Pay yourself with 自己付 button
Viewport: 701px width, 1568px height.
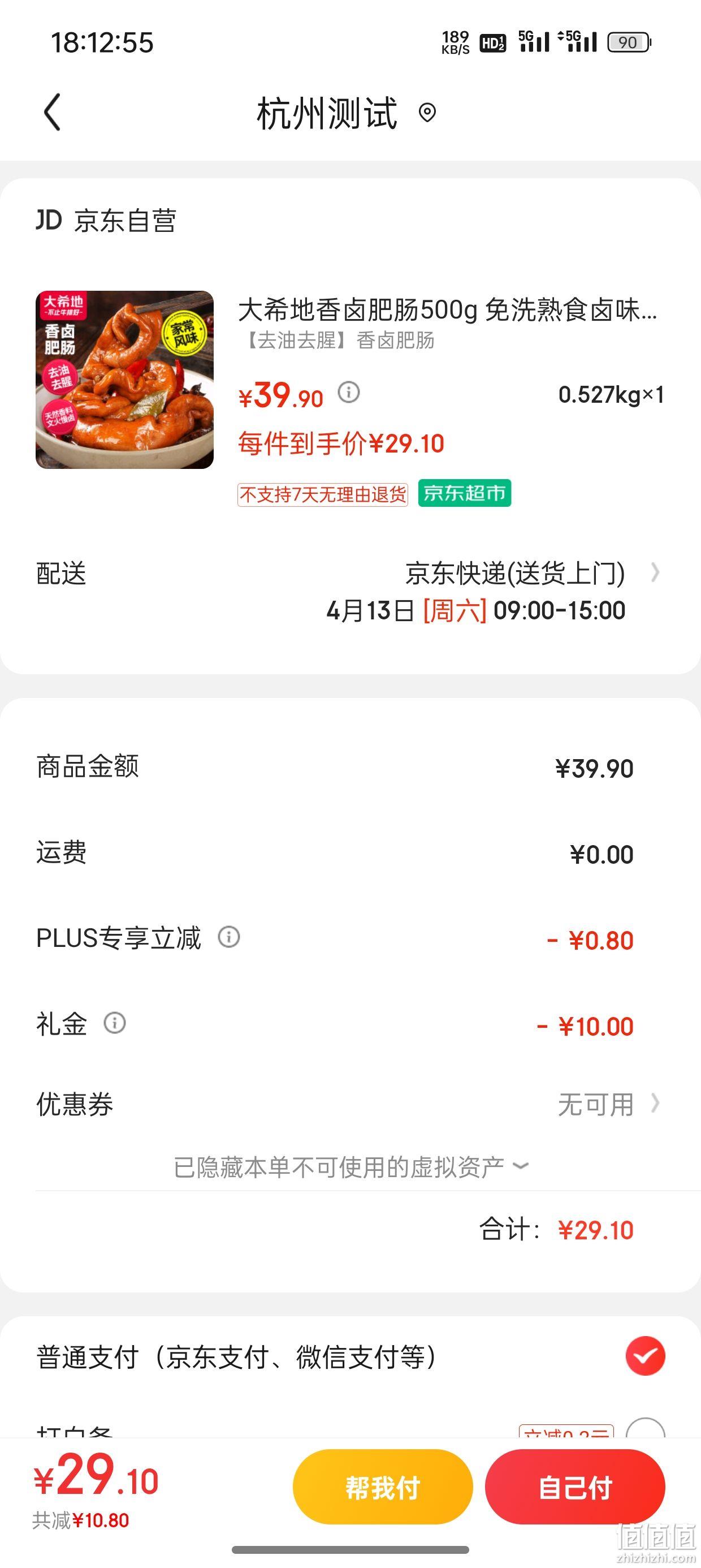pos(575,1487)
